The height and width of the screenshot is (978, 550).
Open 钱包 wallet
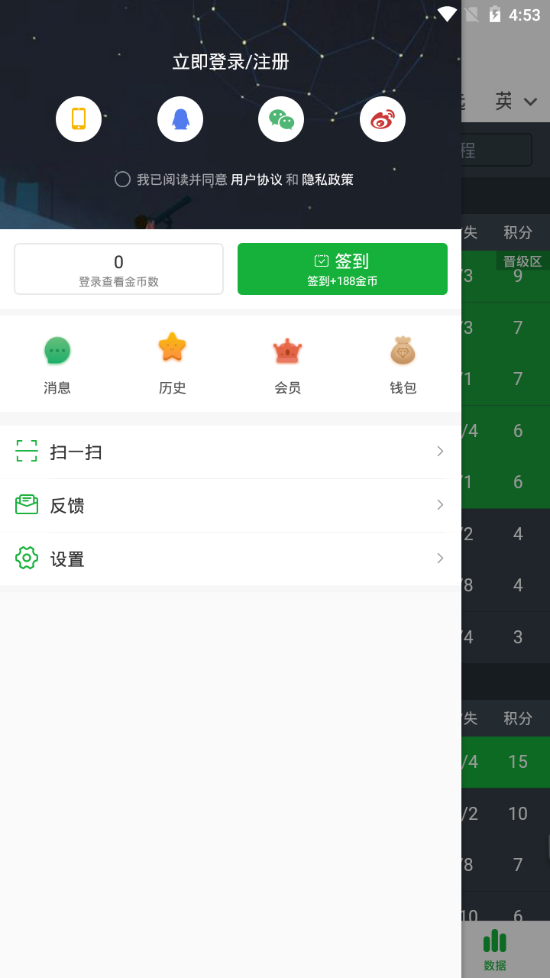click(403, 365)
